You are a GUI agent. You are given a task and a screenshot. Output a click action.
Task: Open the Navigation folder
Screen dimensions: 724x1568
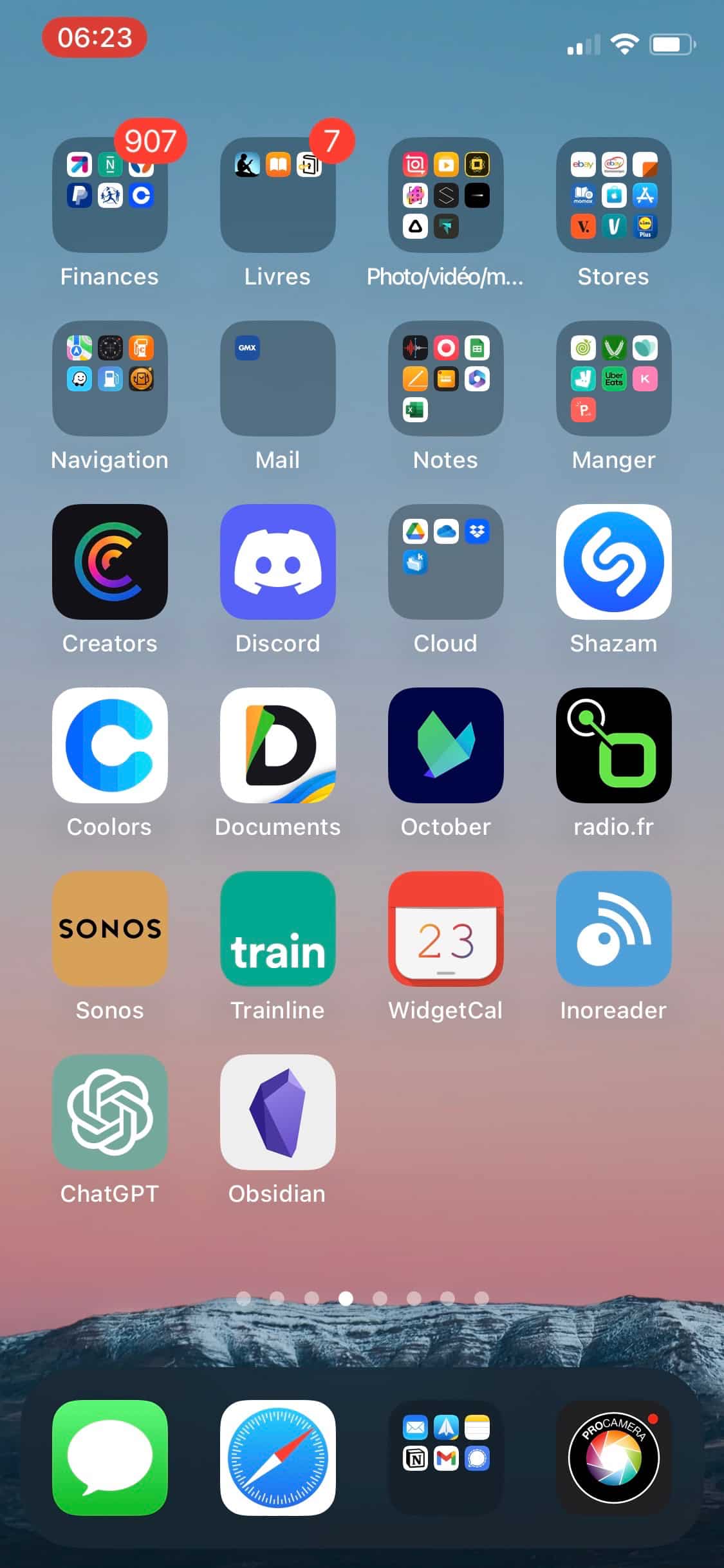click(x=109, y=378)
